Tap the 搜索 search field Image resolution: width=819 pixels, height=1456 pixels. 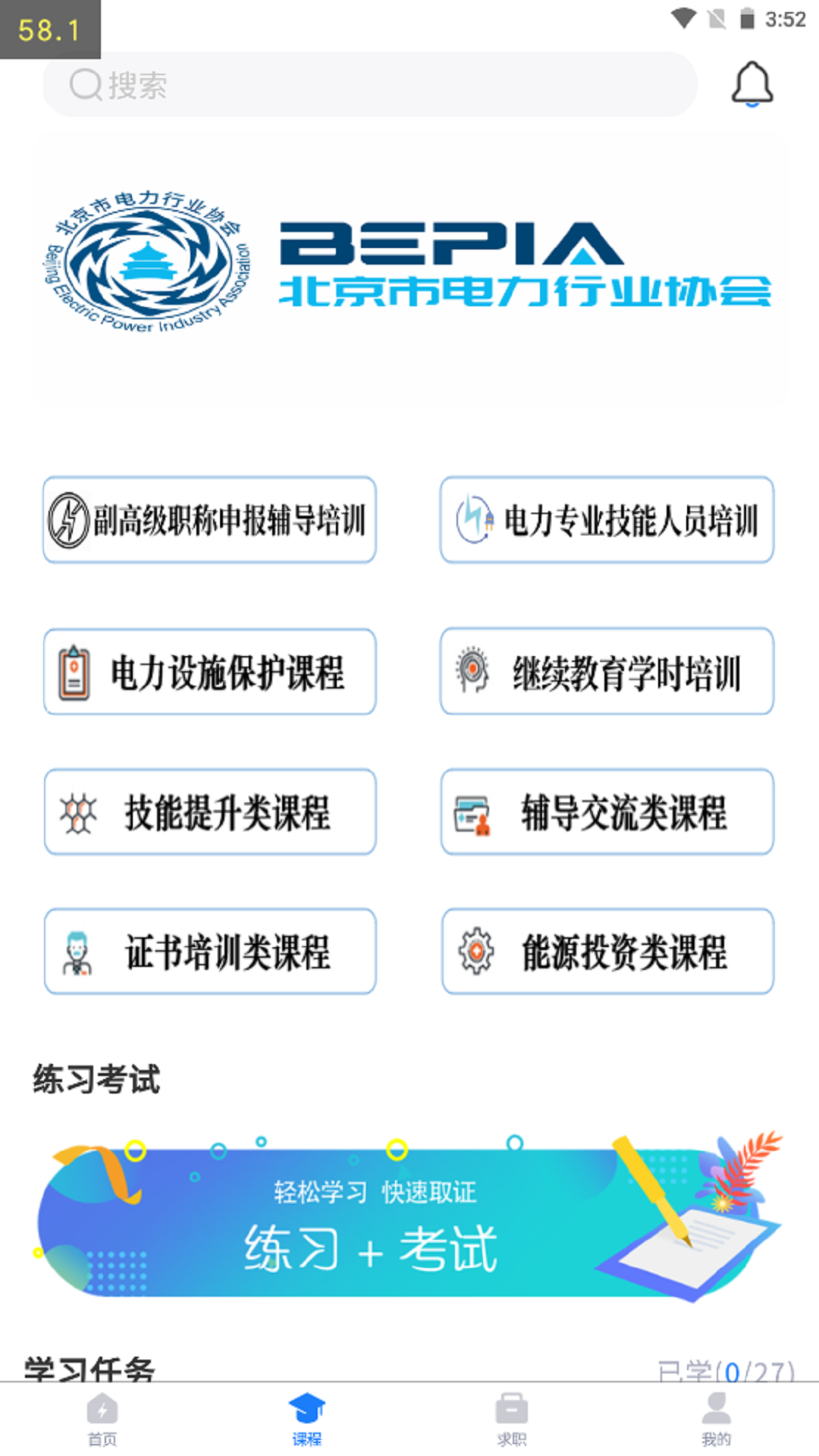[370, 85]
